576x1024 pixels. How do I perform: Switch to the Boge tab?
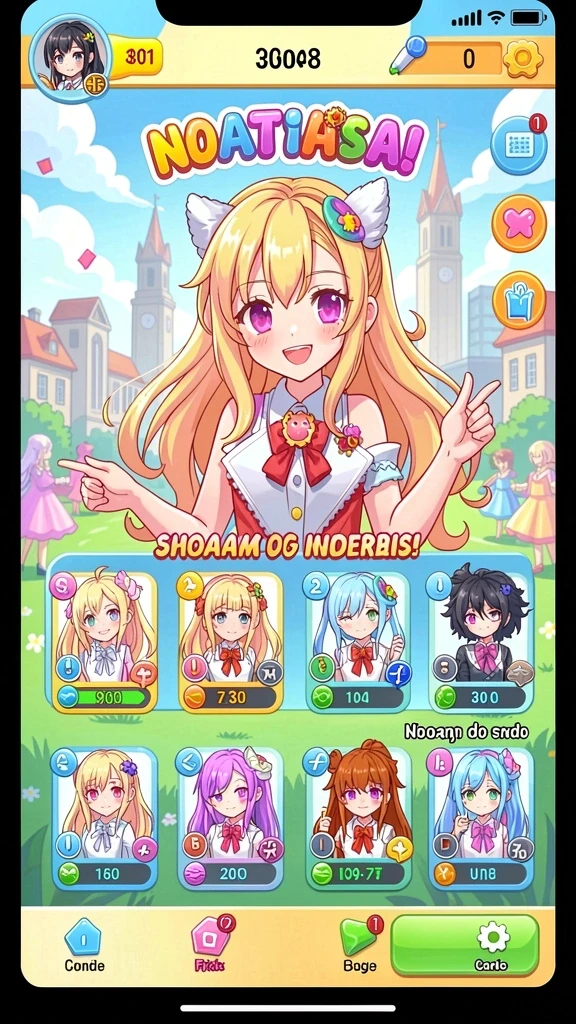click(x=359, y=945)
